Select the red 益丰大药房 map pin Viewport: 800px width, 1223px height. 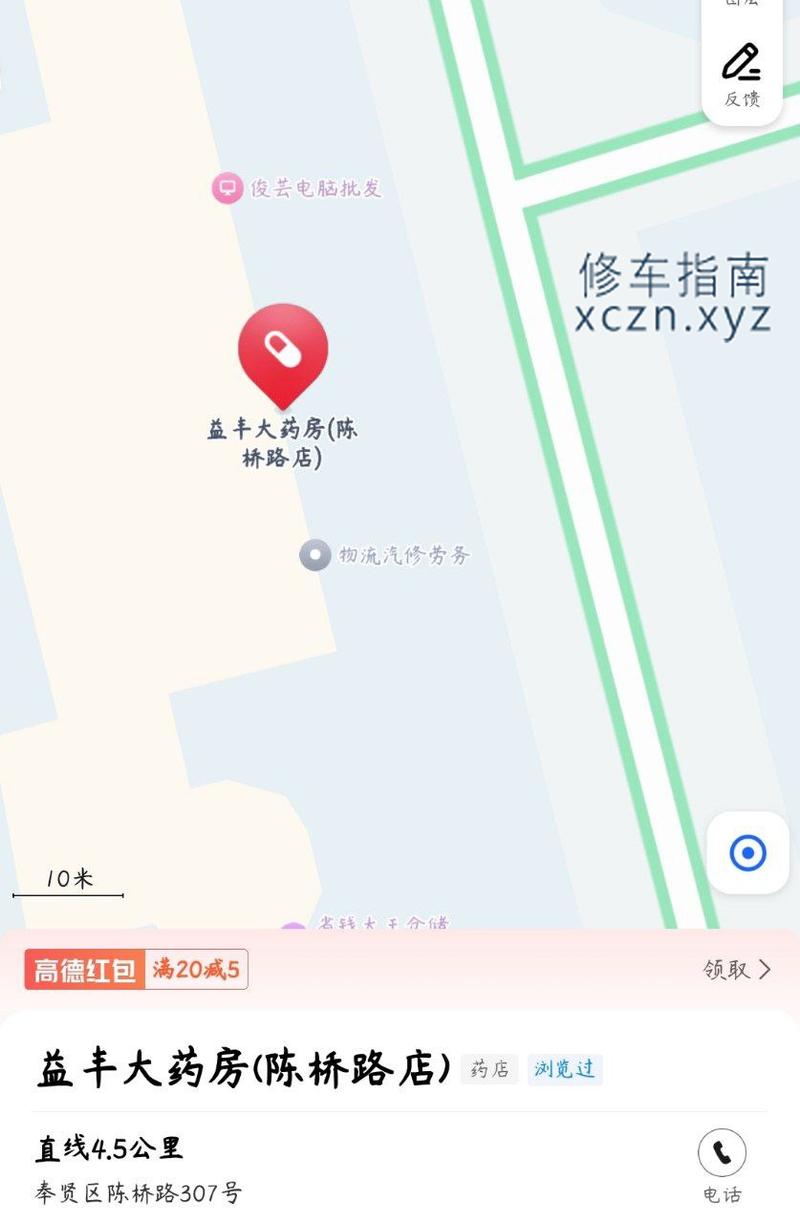point(283,350)
